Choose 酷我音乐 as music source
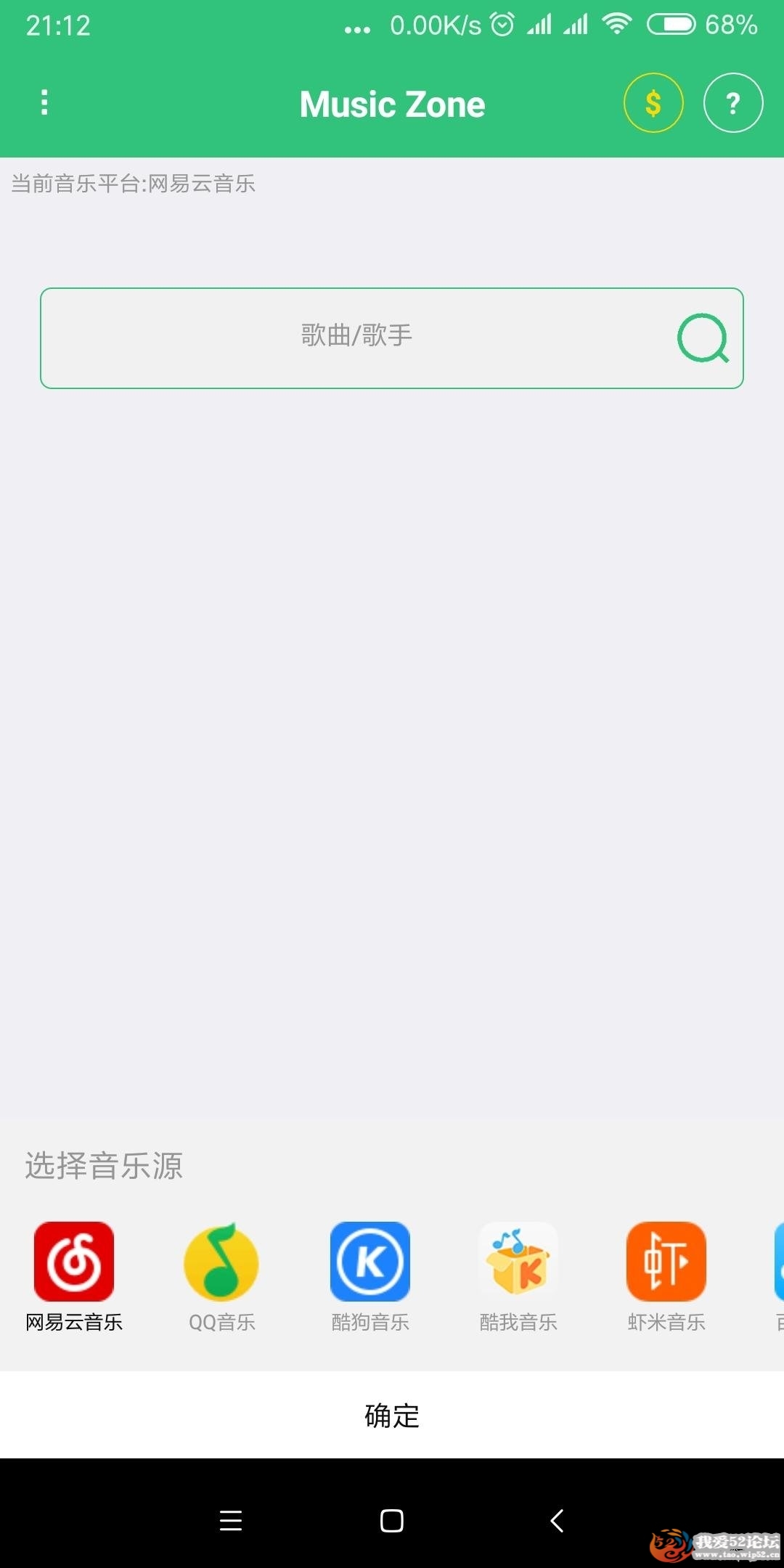The width and height of the screenshot is (784, 1568). pos(518,1275)
